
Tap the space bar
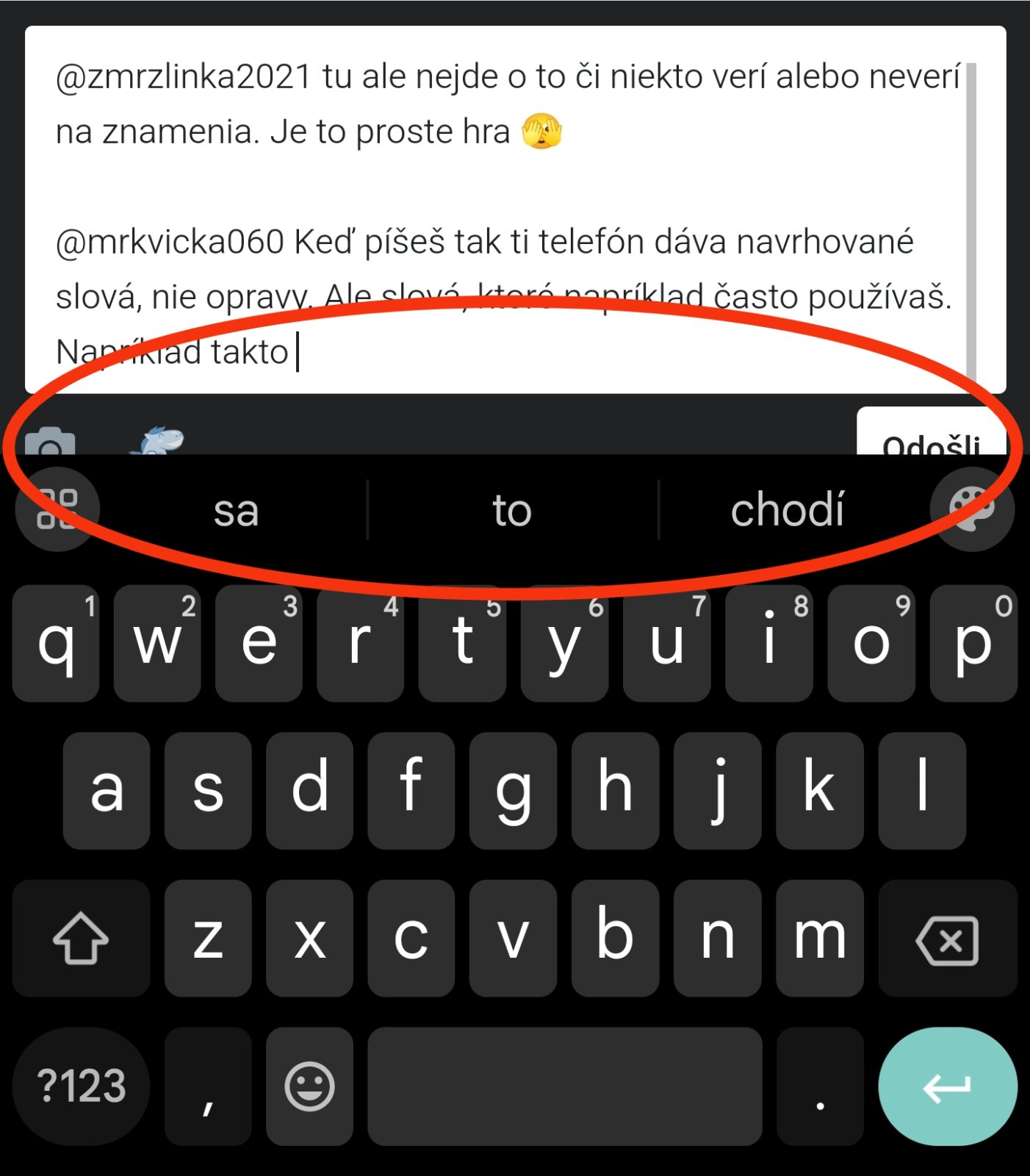(x=564, y=1086)
